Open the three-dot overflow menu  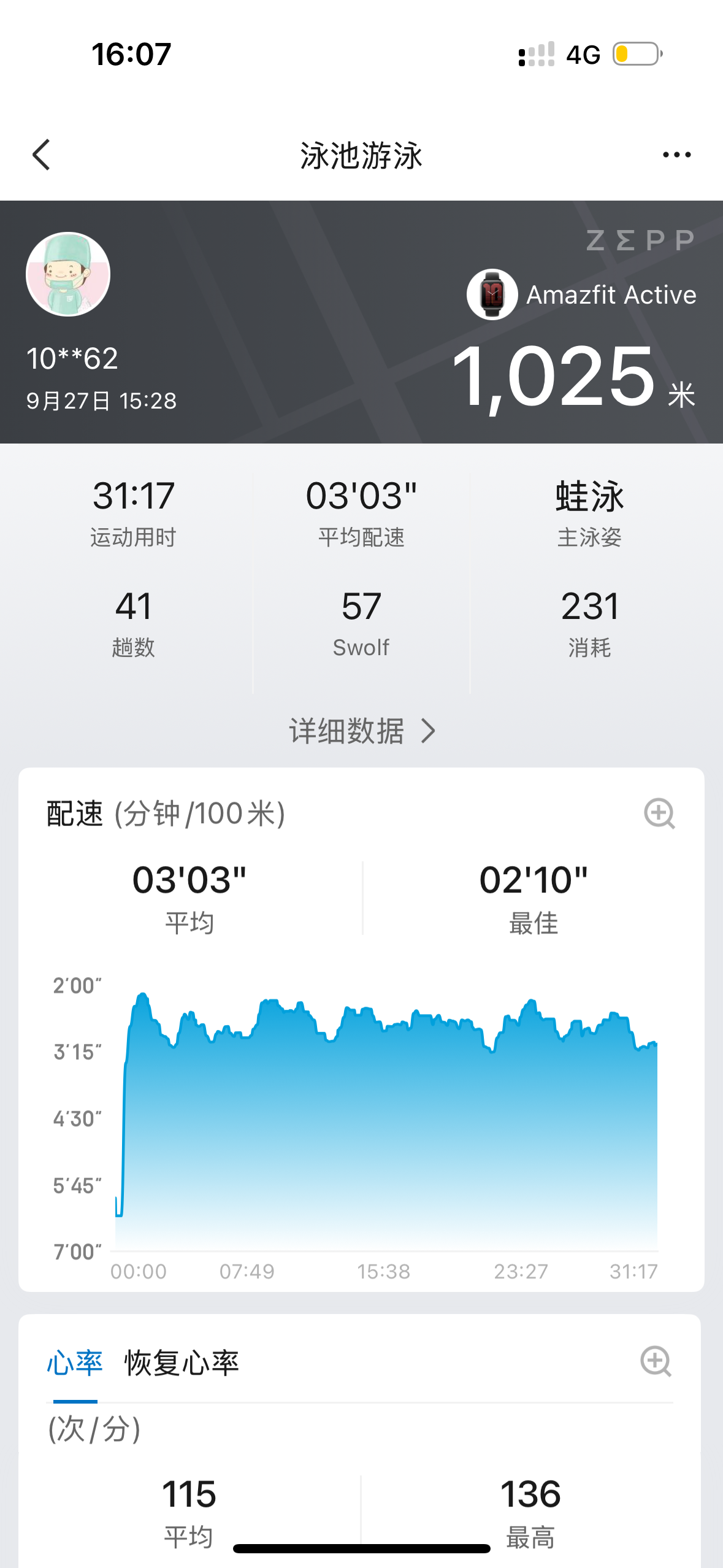point(676,155)
